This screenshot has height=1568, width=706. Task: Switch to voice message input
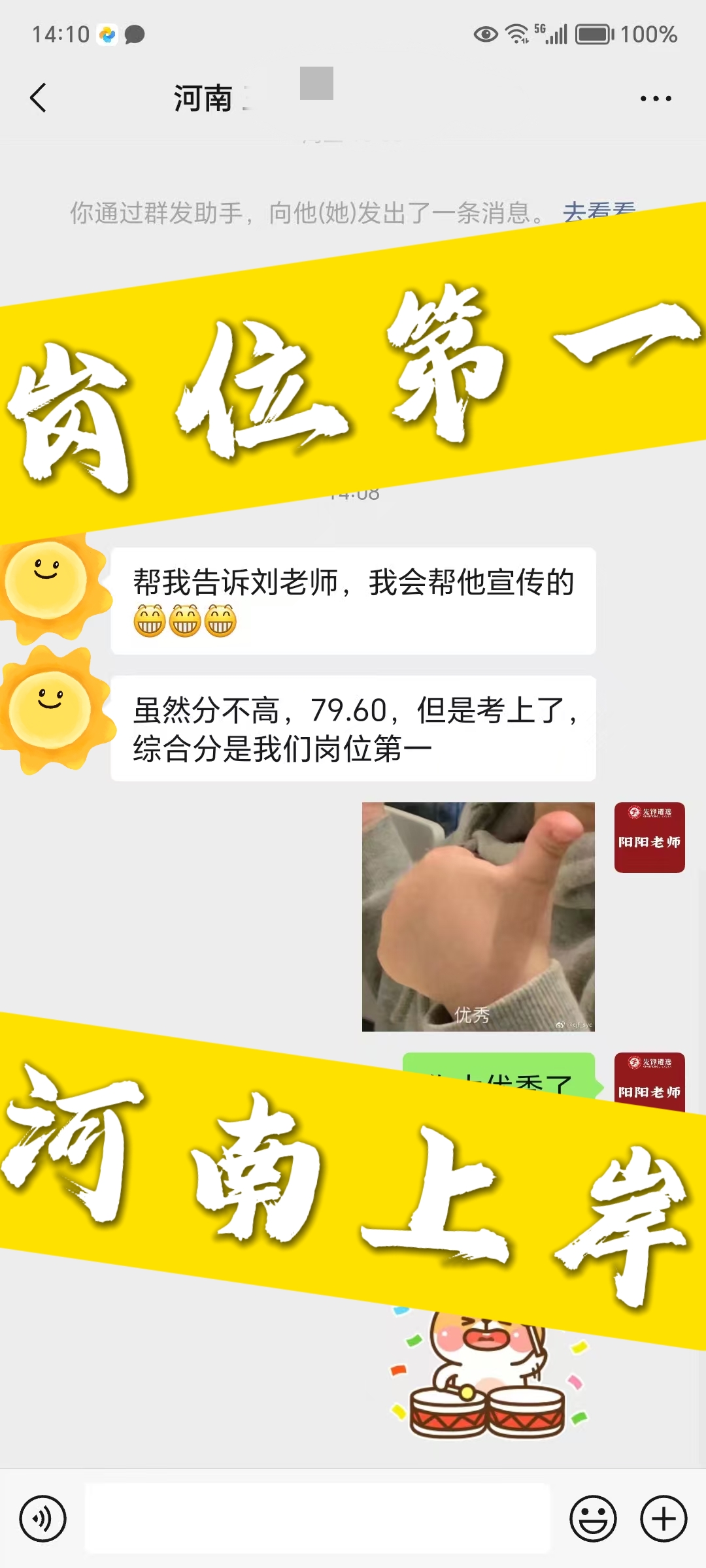pos(42,1518)
